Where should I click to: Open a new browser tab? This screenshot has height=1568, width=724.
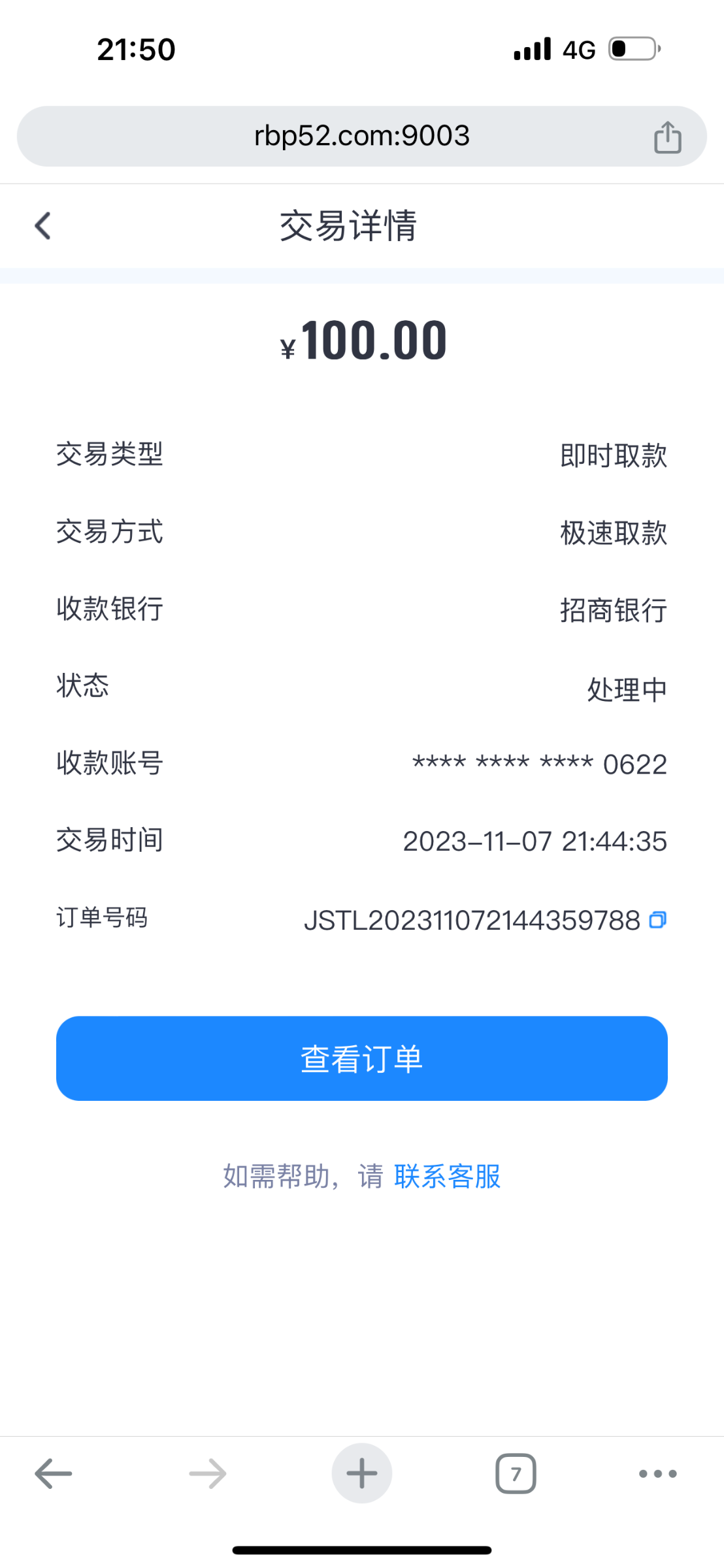point(362,1474)
